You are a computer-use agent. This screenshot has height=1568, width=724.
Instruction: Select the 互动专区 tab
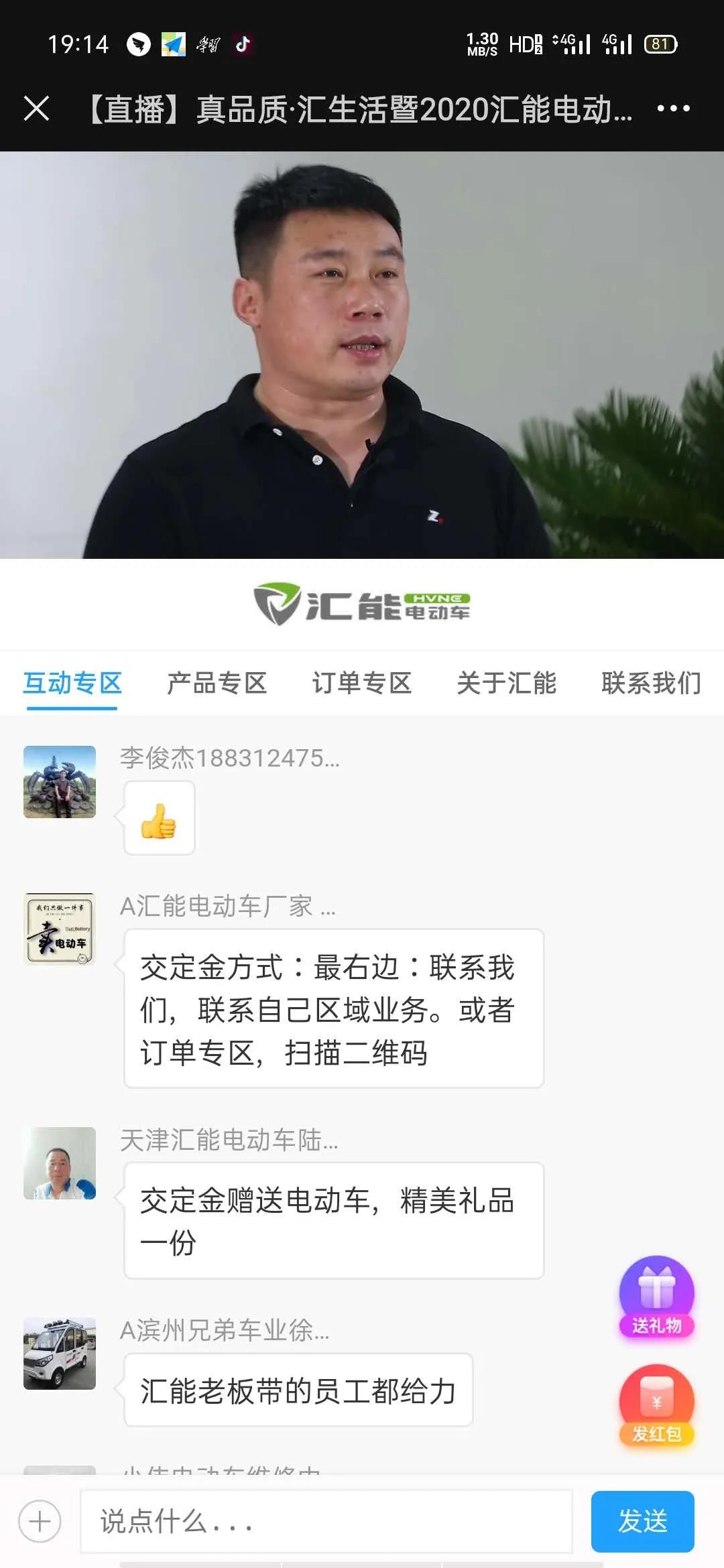point(72,683)
